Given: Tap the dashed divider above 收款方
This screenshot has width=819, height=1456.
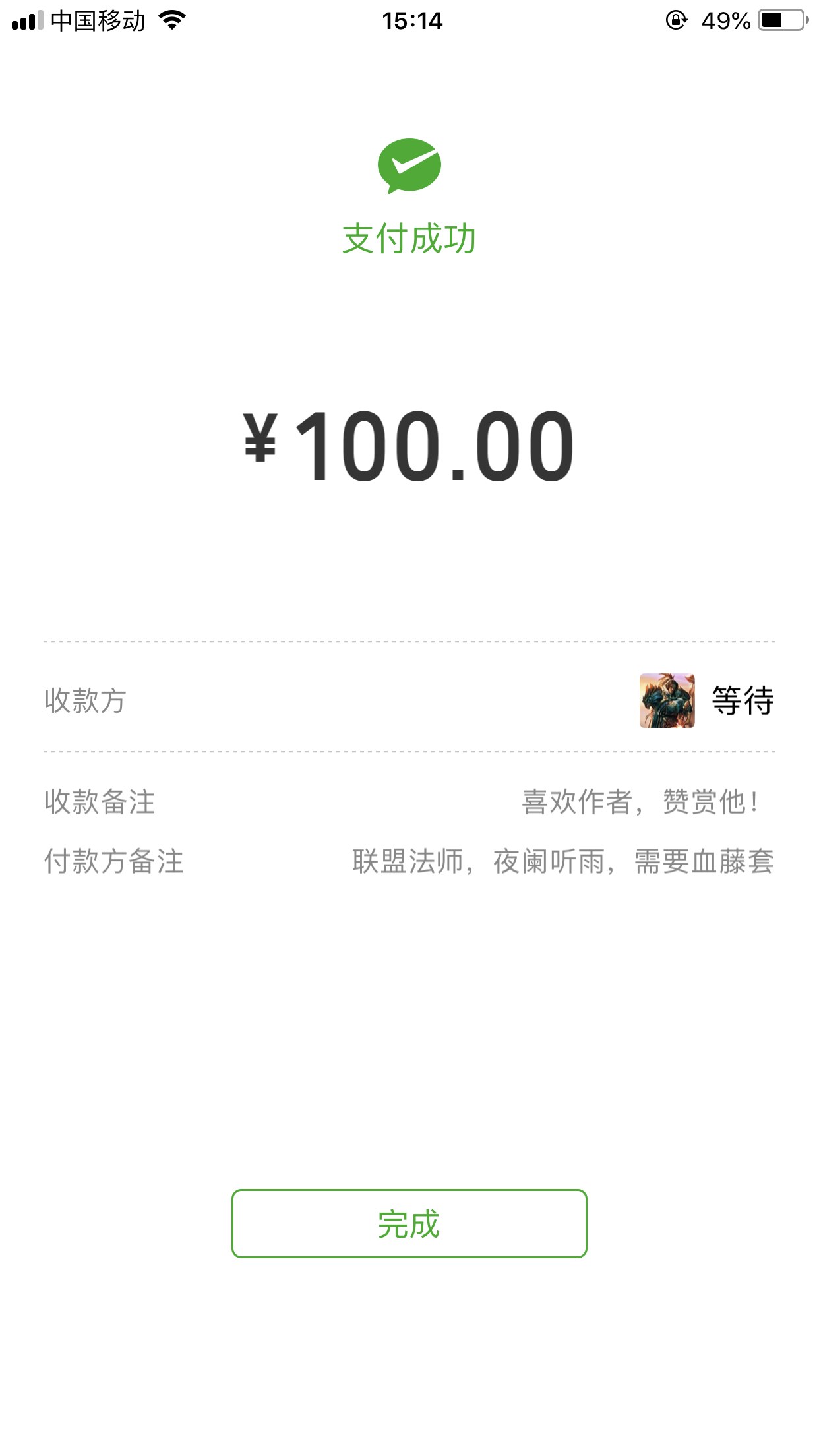Looking at the screenshot, I should pyautogui.click(x=409, y=640).
